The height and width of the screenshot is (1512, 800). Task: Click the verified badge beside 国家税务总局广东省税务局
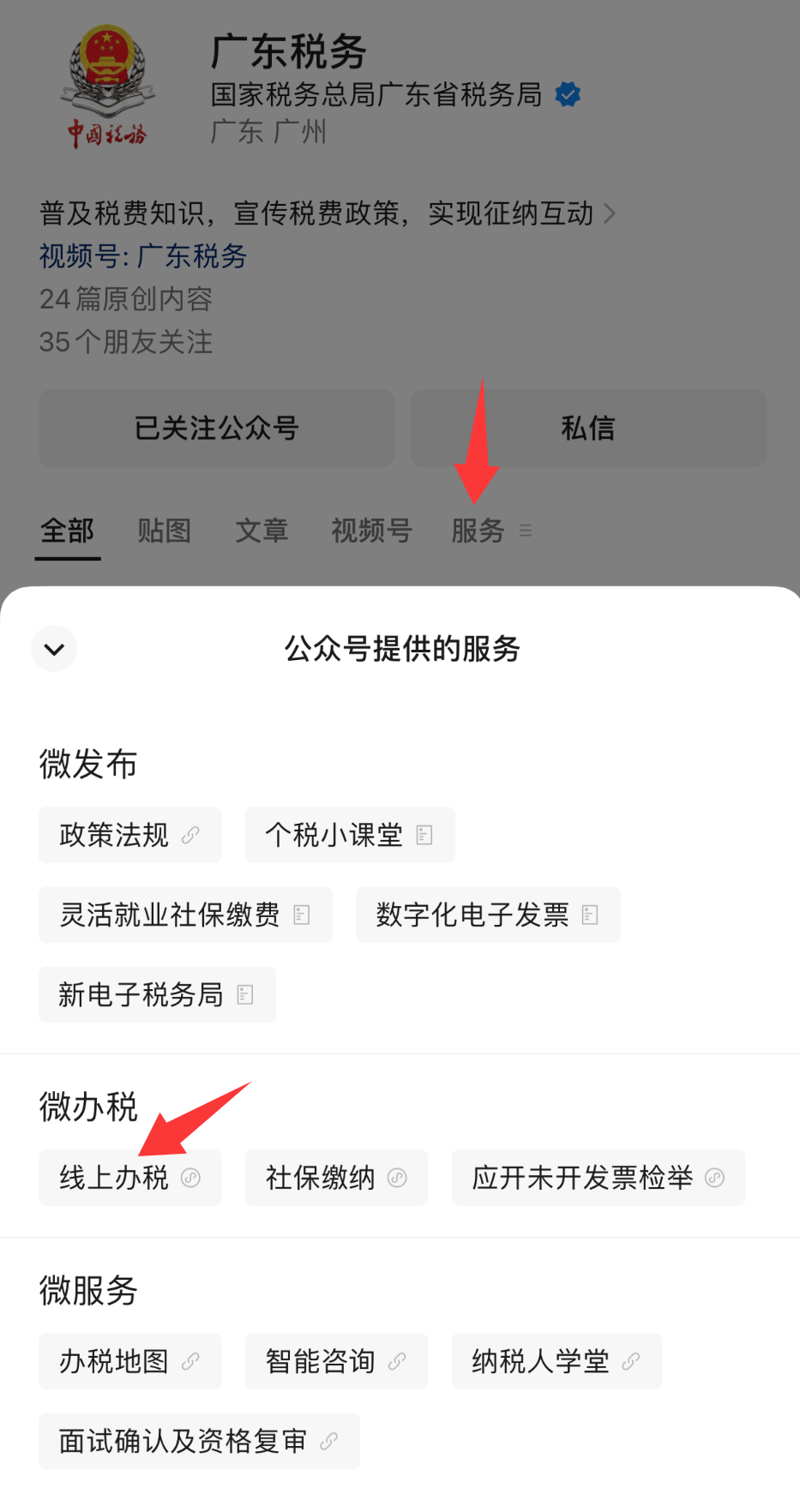(568, 94)
